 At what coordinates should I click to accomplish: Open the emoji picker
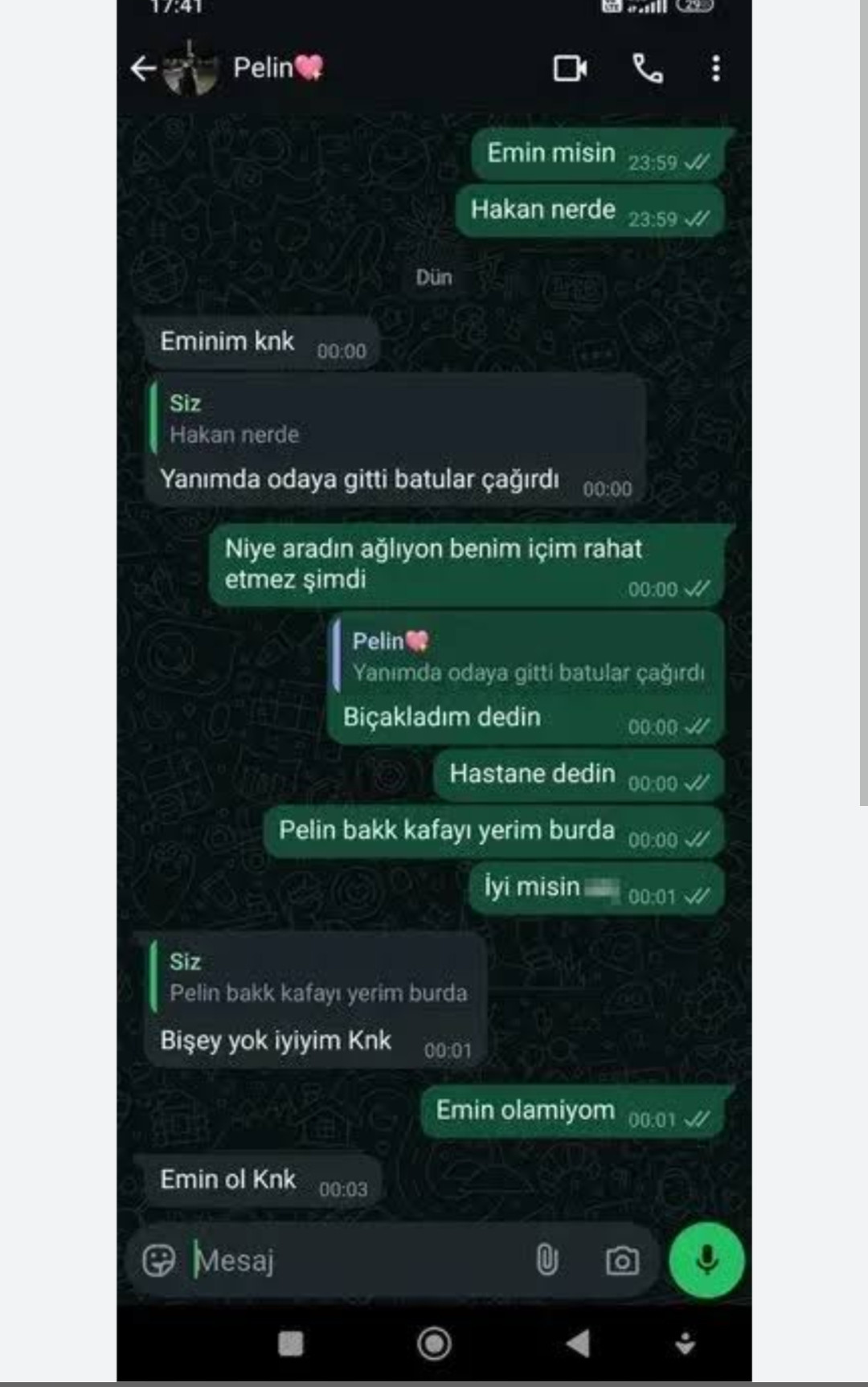pos(158,1260)
